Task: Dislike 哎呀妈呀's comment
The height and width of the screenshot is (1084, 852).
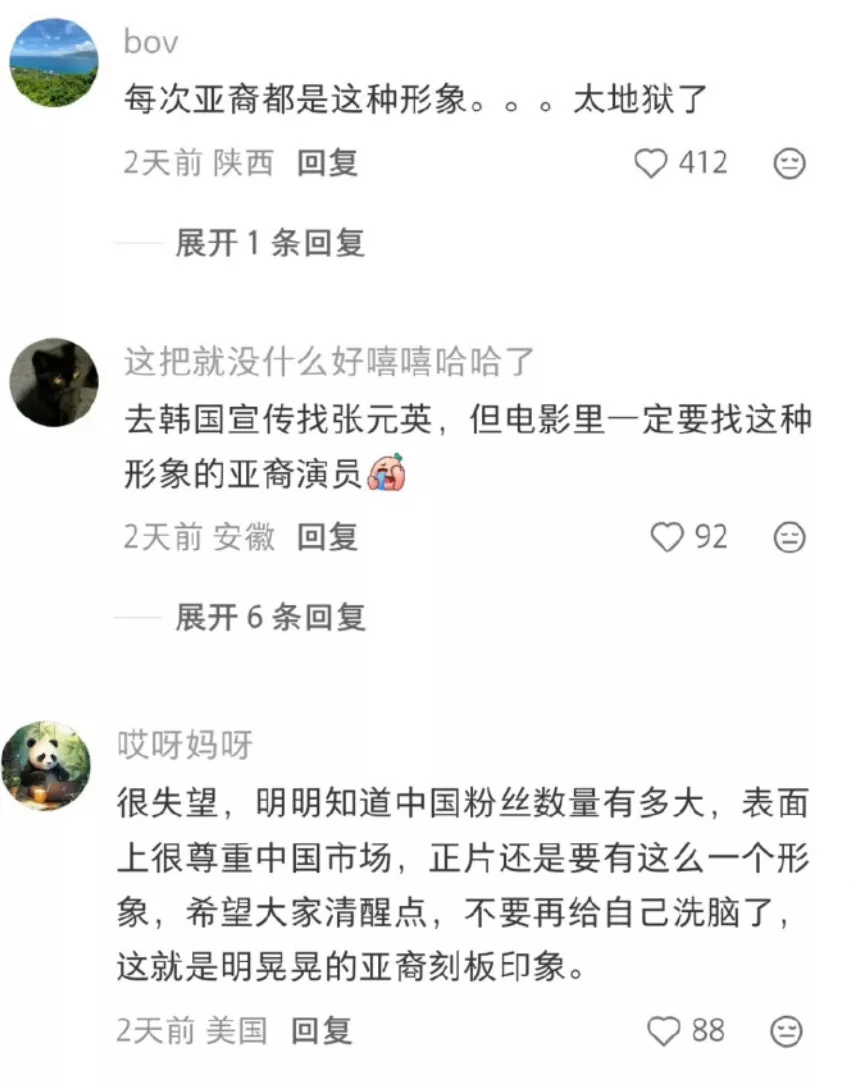Action: [788, 1030]
